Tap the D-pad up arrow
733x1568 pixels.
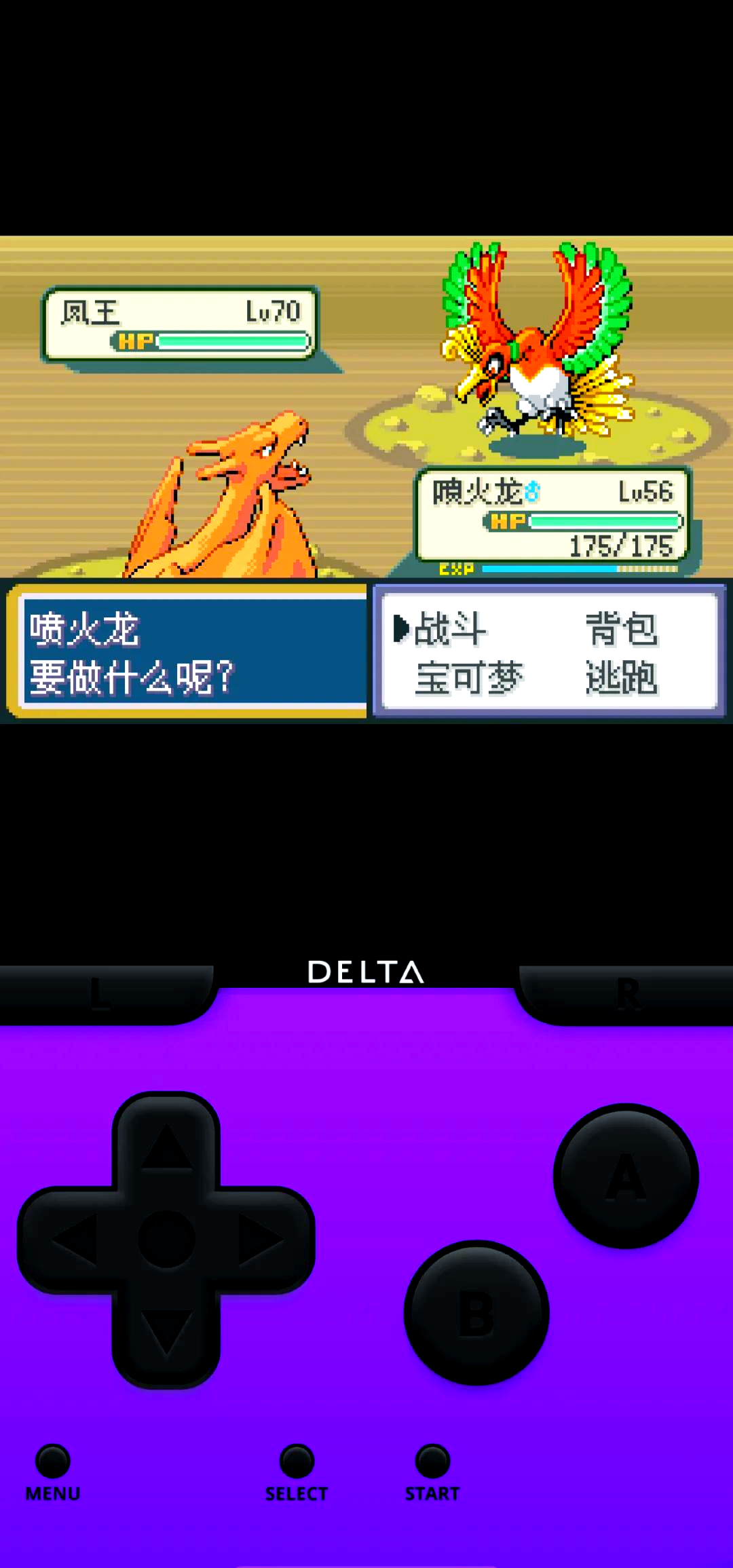click(x=166, y=1147)
